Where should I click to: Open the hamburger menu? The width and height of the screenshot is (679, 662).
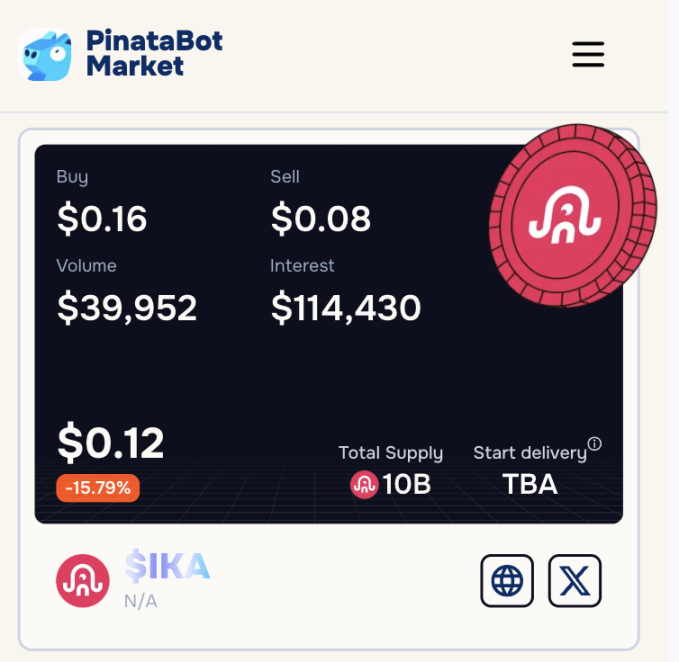coord(588,54)
